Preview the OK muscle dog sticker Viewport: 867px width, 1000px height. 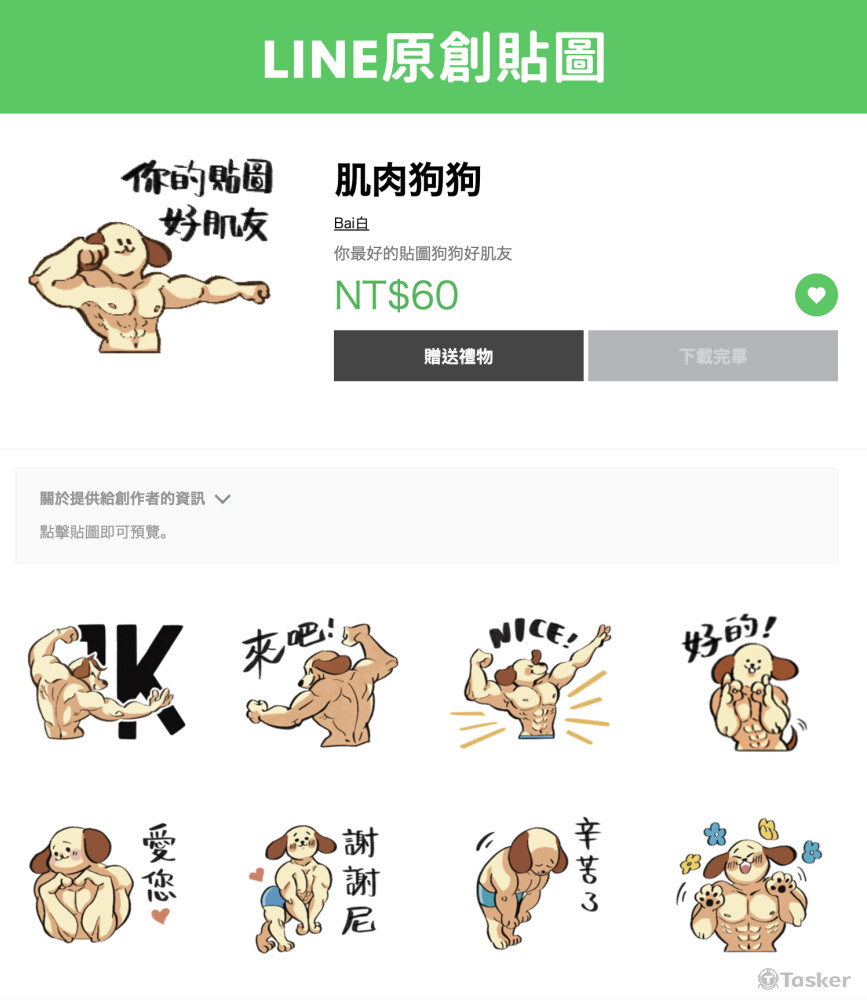[x=105, y=682]
